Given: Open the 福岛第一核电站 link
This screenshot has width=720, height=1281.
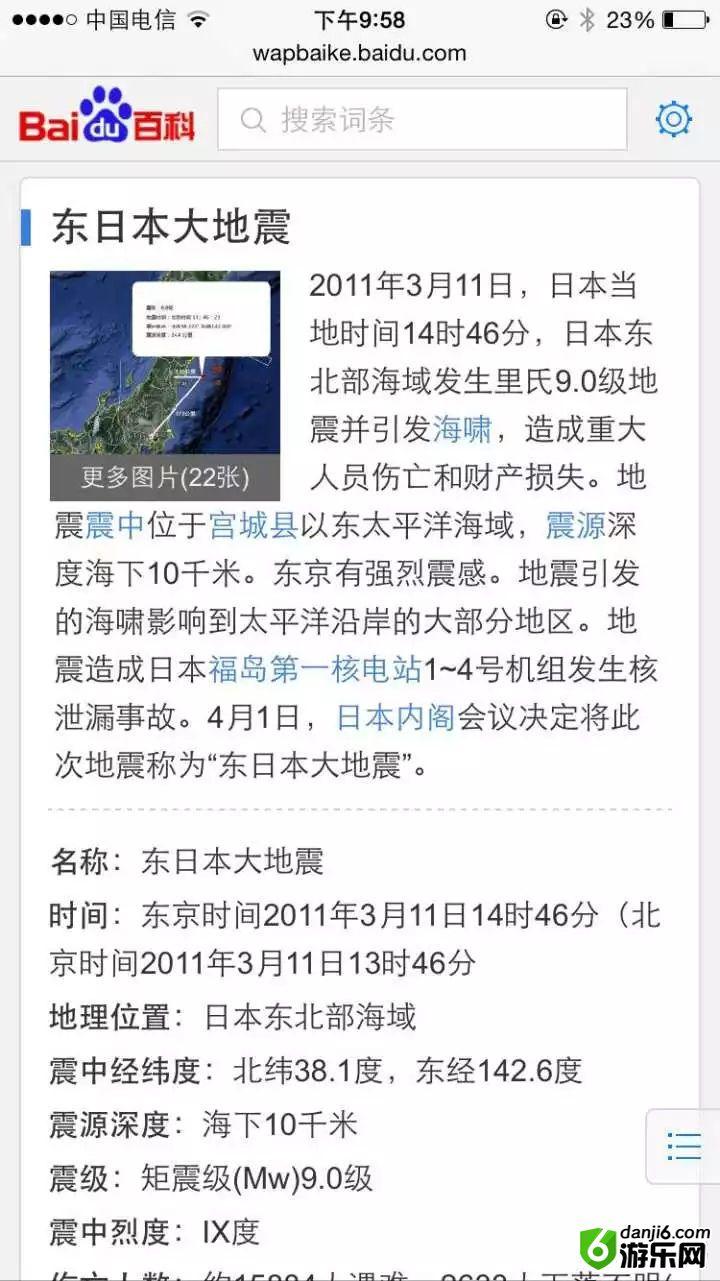Looking at the screenshot, I should [x=315, y=669].
